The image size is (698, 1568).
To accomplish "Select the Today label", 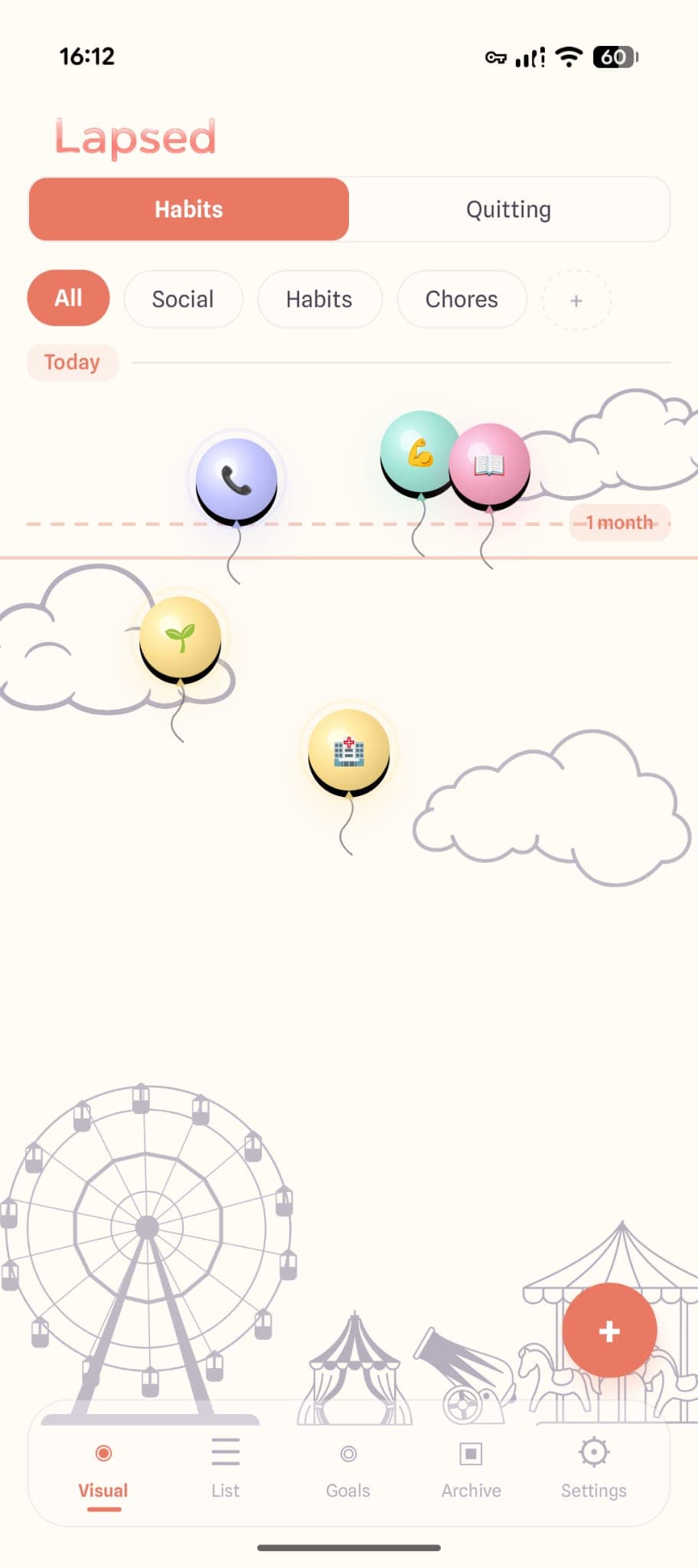I will pyautogui.click(x=72, y=361).
